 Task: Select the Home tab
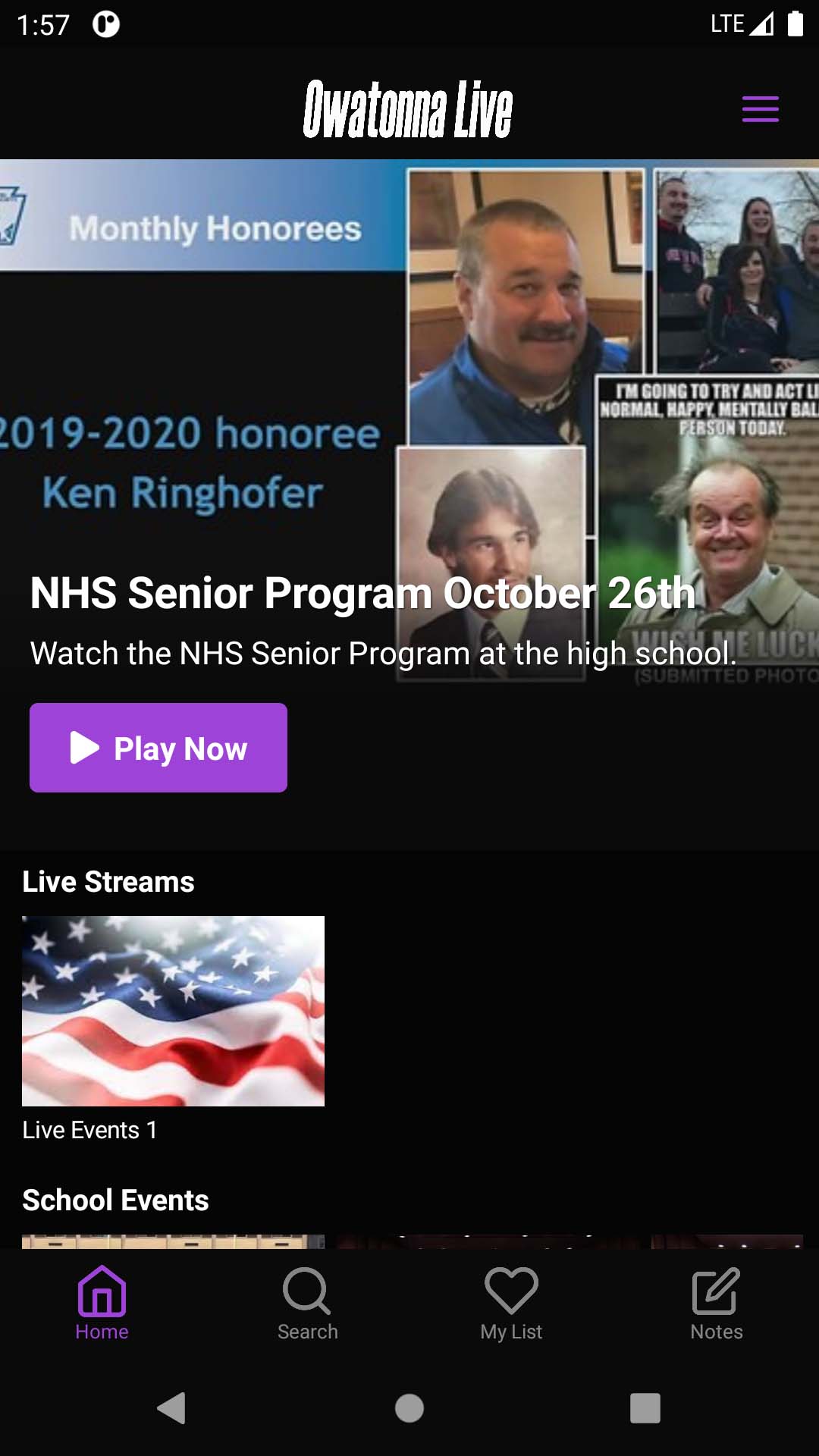pyautogui.click(x=102, y=1304)
